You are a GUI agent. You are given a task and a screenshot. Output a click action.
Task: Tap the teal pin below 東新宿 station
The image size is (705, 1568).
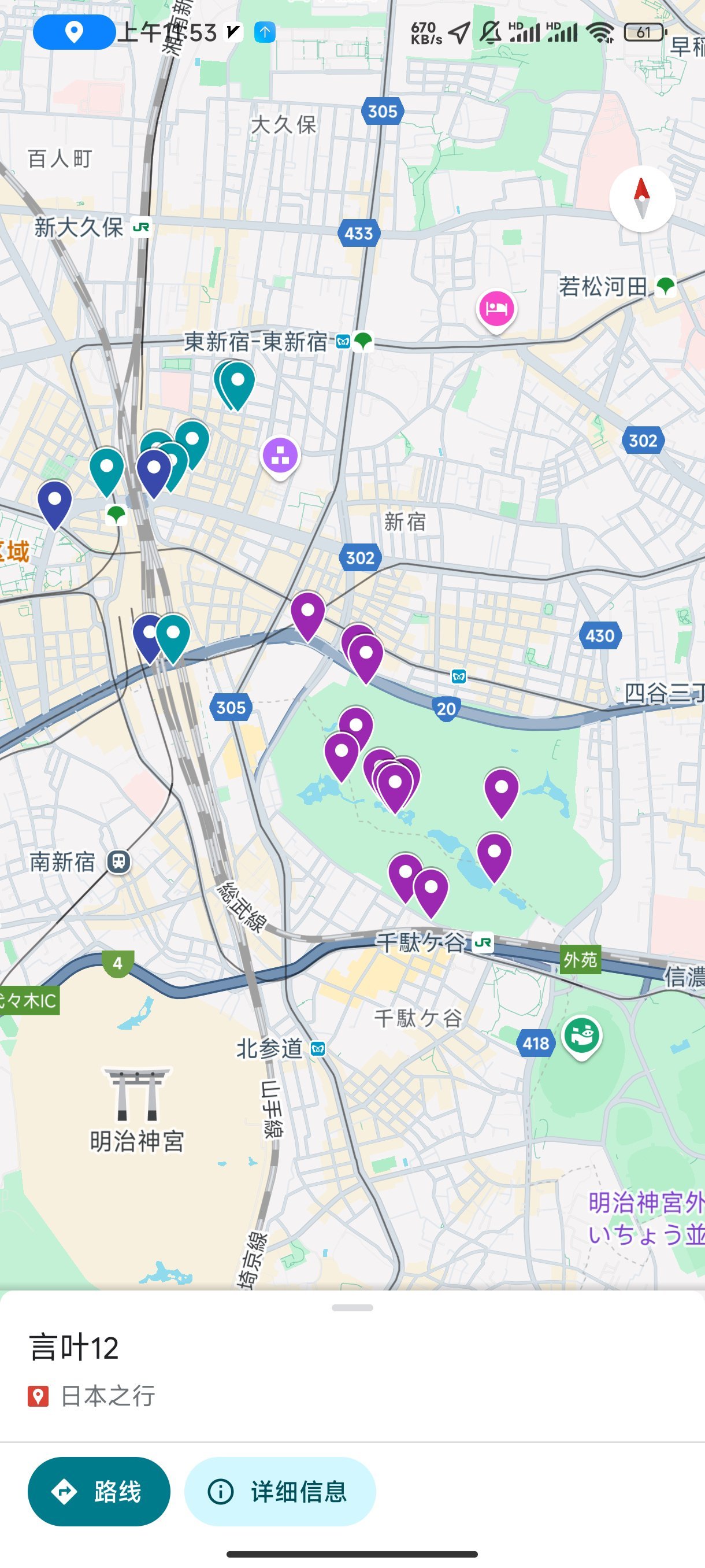[x=236, y=385]
